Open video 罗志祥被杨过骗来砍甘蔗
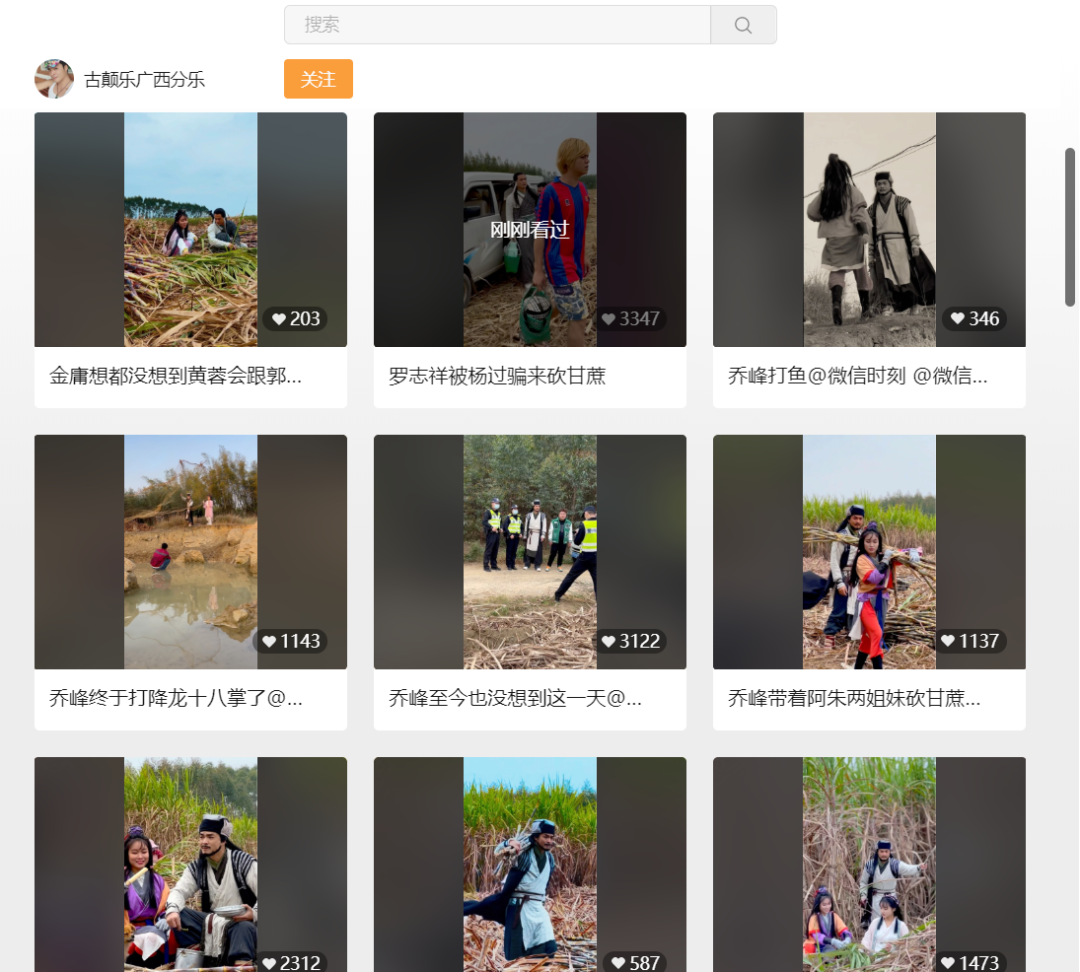1080x972 pixels. pos(530,230)
